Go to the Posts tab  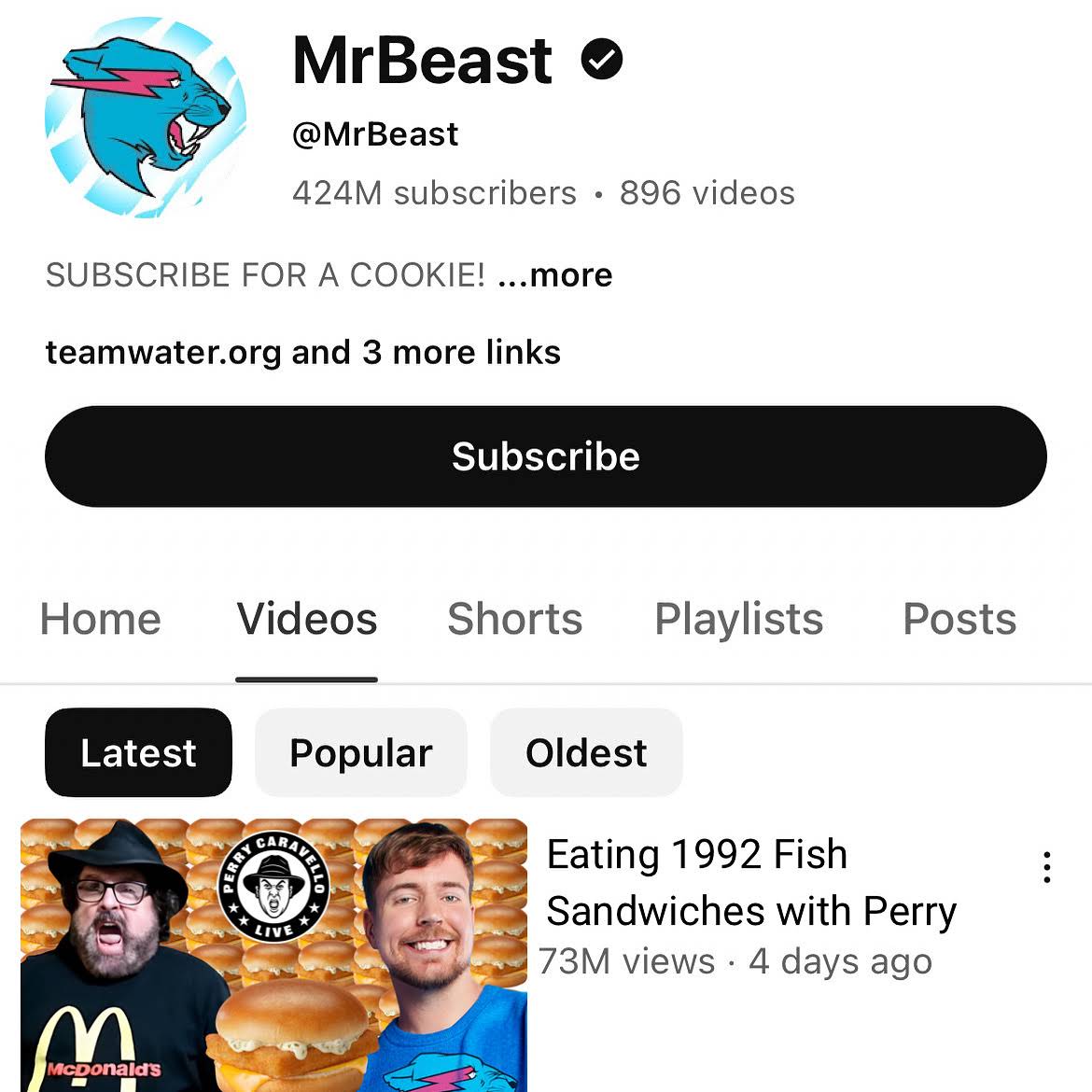[x=959, y=619]
